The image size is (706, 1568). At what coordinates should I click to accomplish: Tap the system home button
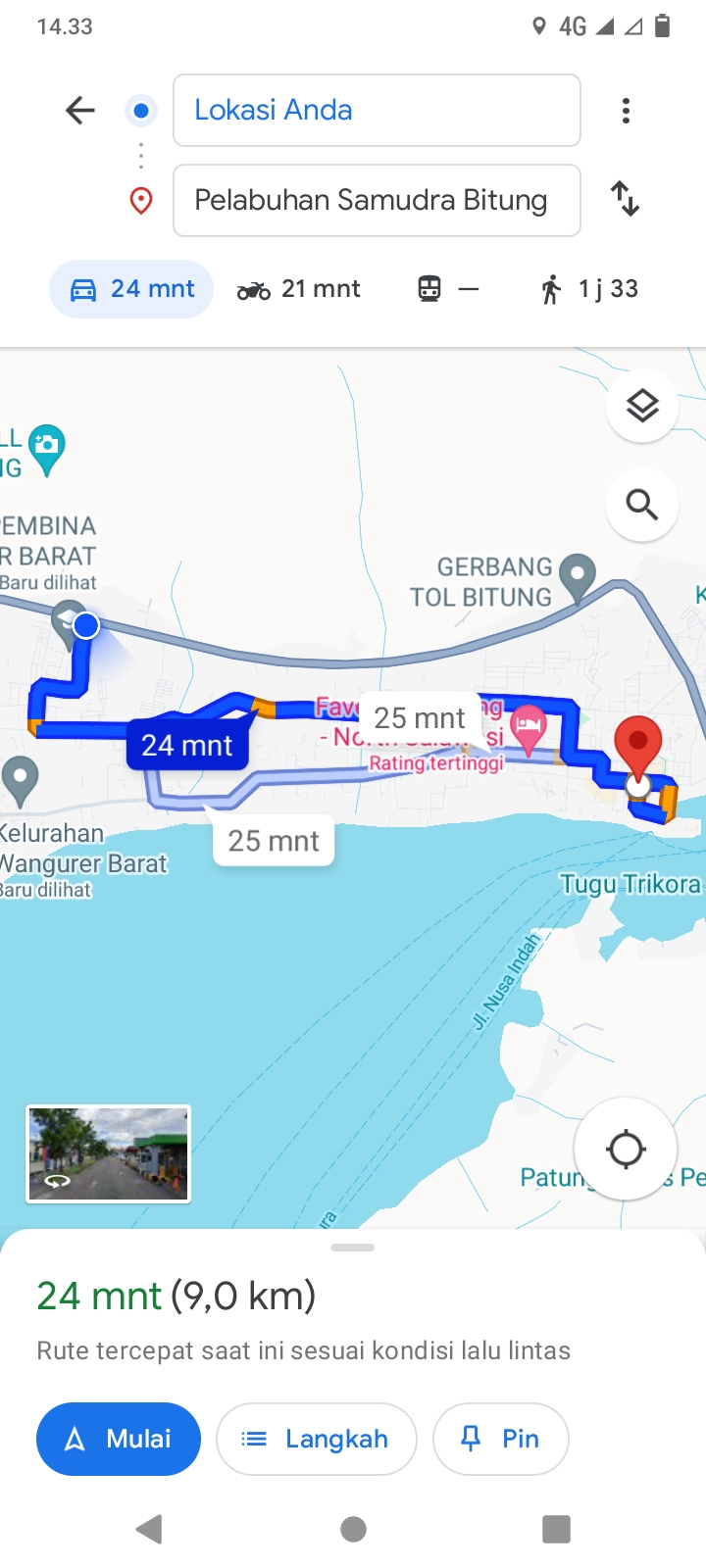click(x=353, y=1529)
